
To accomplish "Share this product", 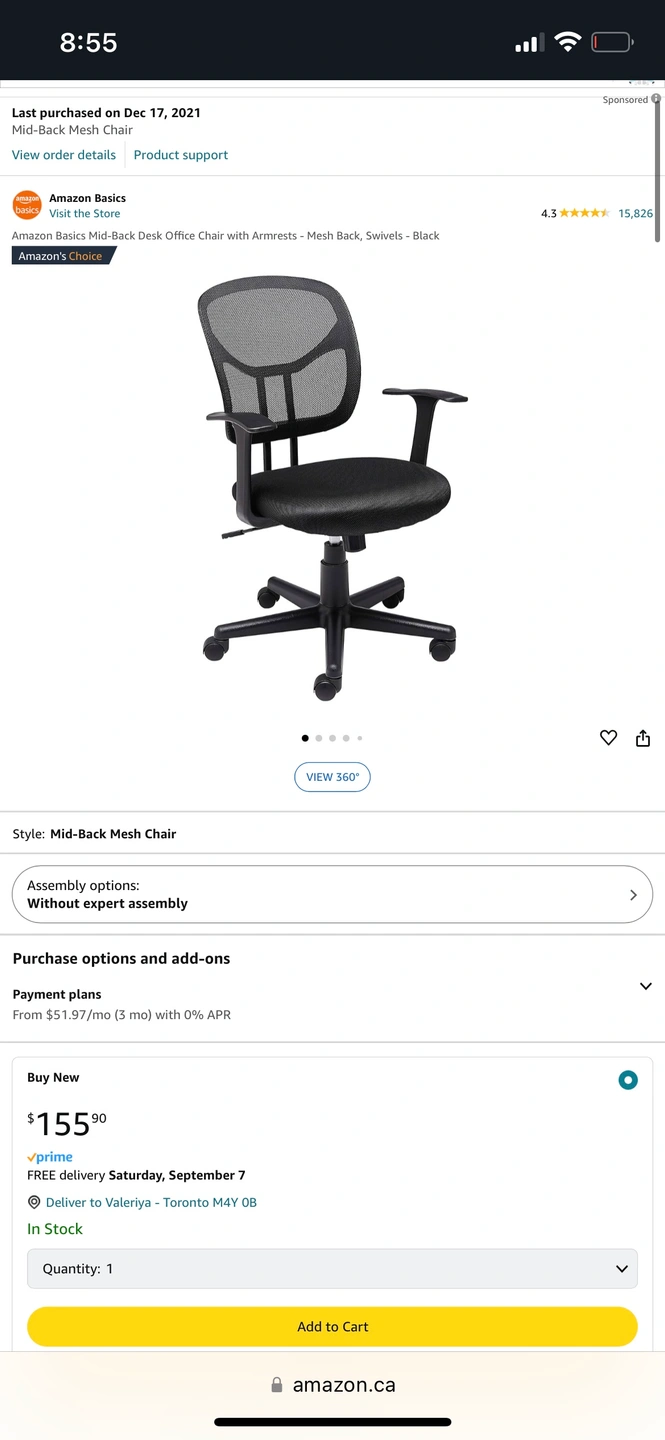I will [x=643, y=738].
